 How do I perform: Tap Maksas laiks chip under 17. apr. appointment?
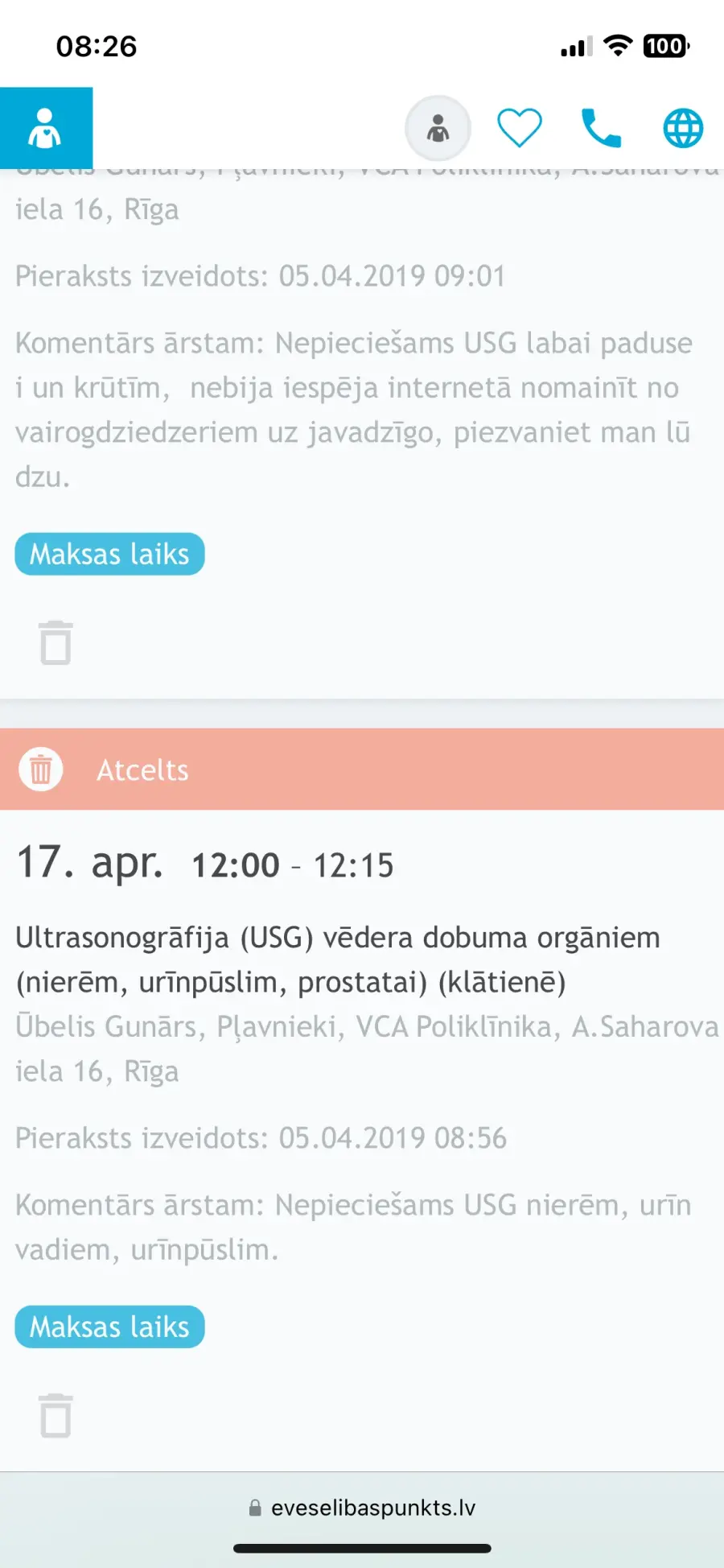[x=109, y=1327]
